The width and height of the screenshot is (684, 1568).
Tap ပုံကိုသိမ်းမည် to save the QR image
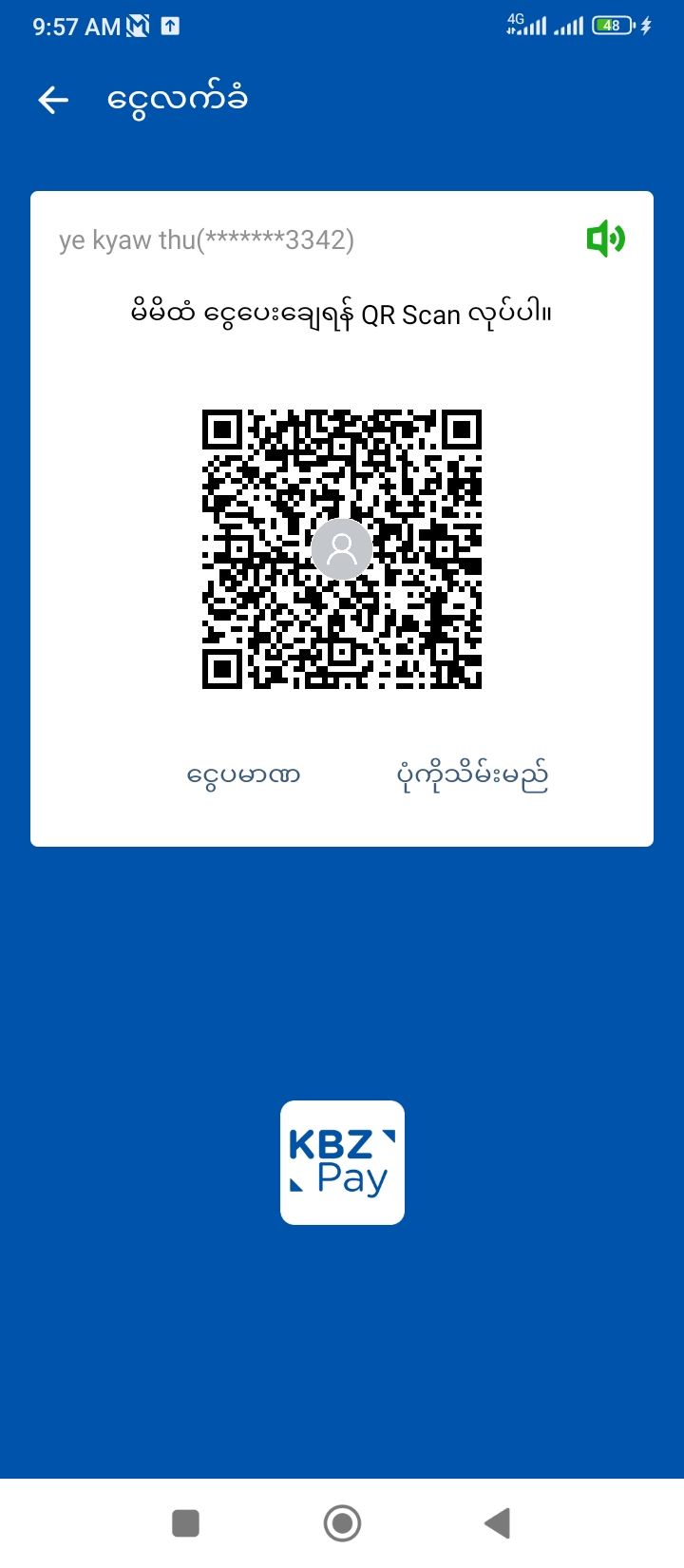472,776
